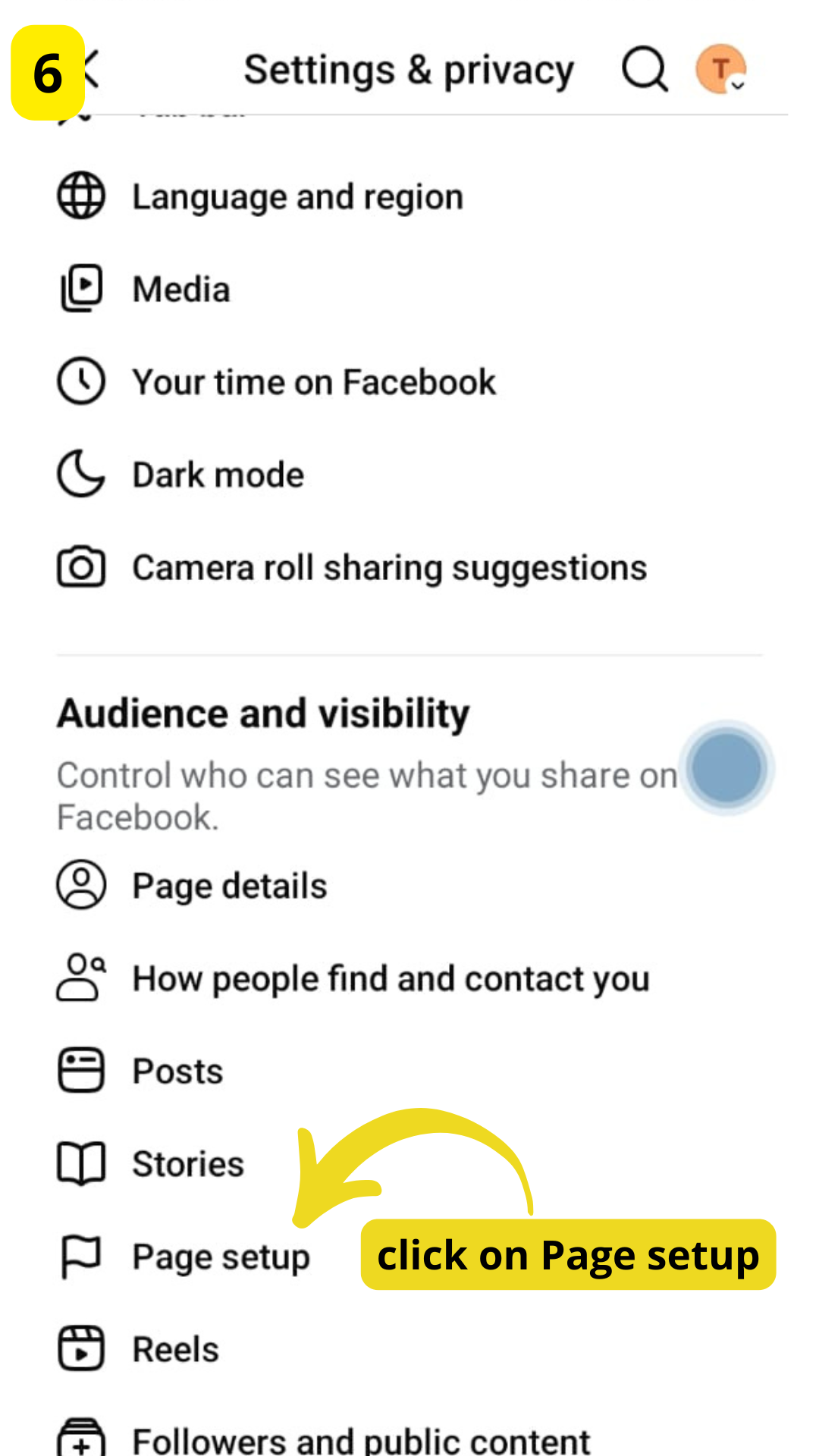Image resolution: width=819 pixels, height=1456 pixels.
Task: Open the Posts settings row
Action: coord(178,1072)
